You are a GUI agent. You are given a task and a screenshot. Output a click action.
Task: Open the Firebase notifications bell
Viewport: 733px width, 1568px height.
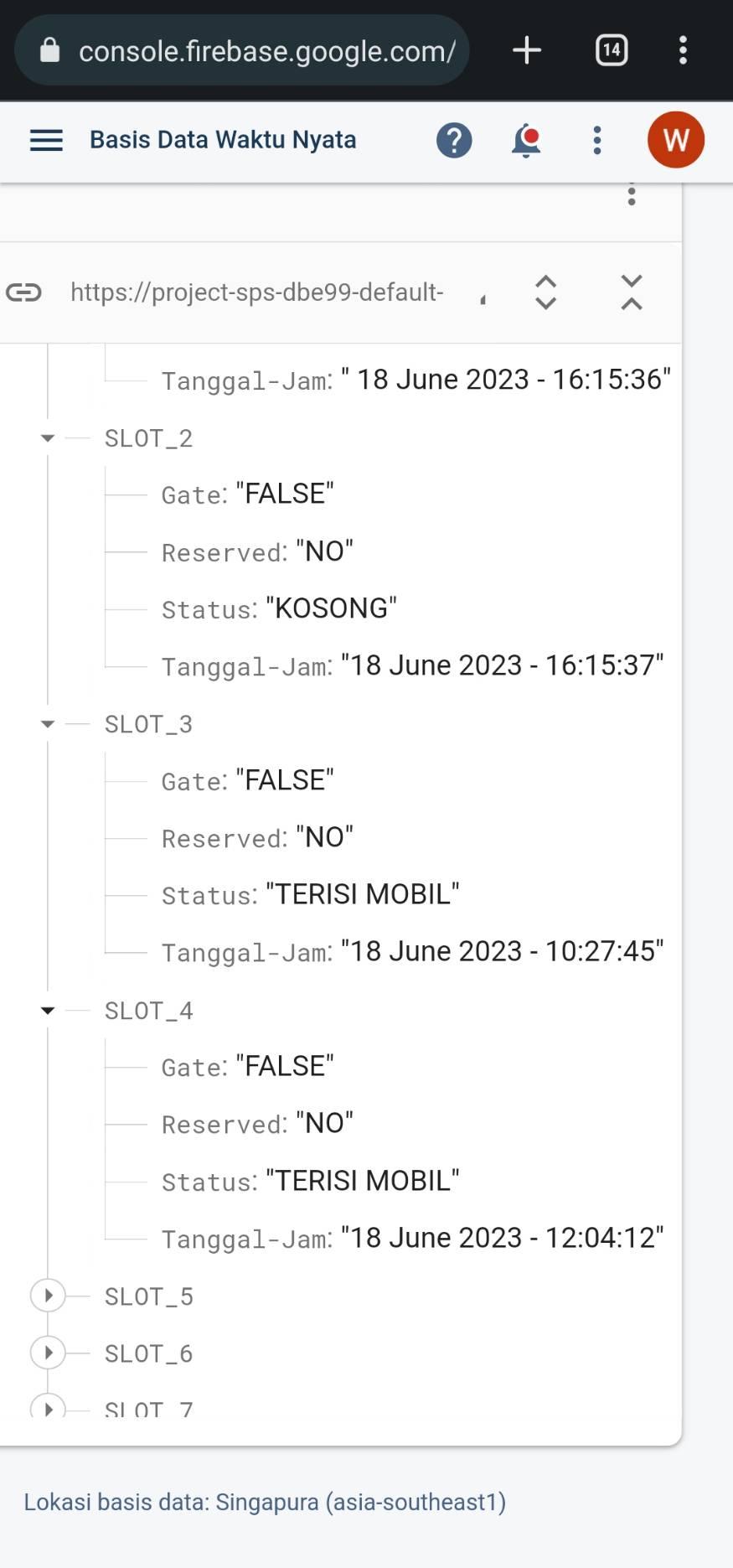click(525, 140)
